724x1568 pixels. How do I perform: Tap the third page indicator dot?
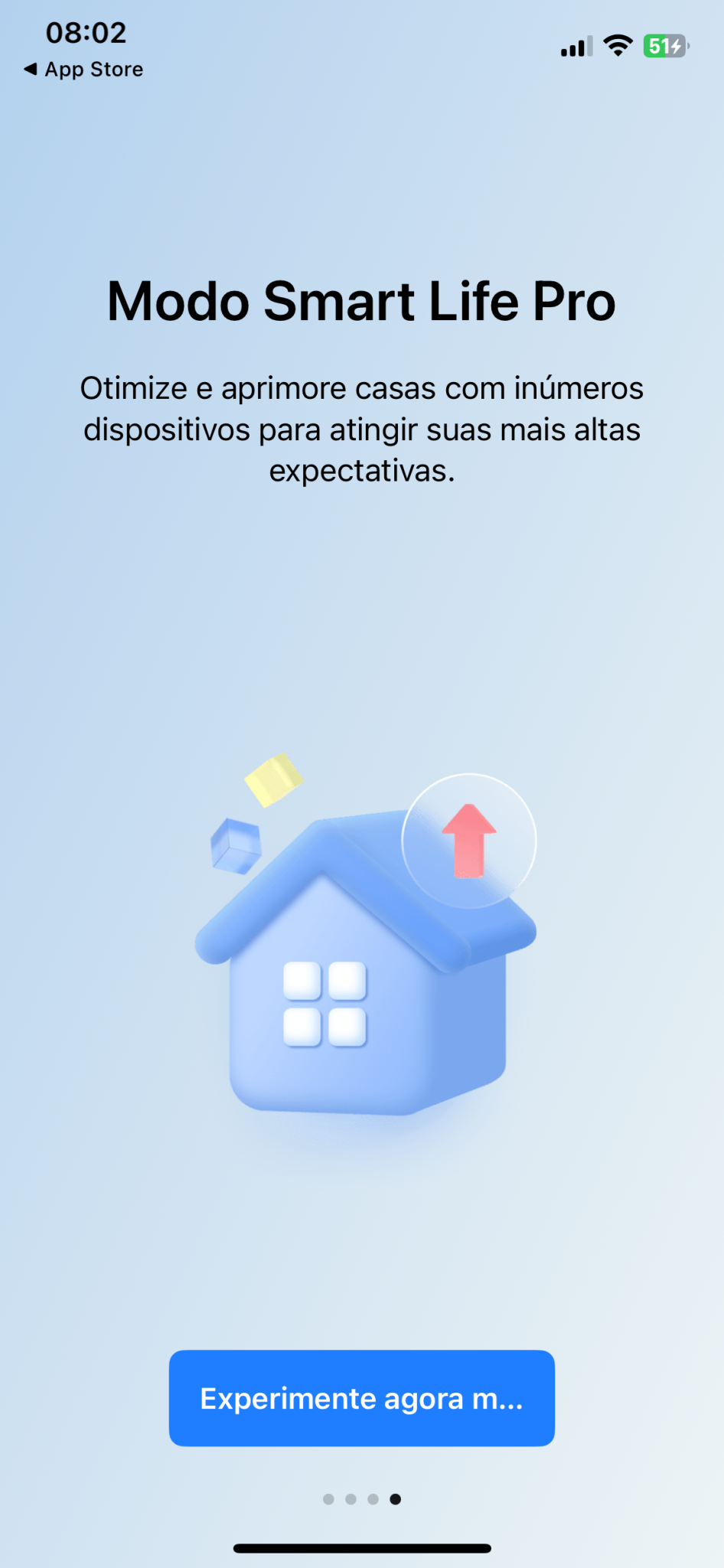click(x=373, y=1499)
